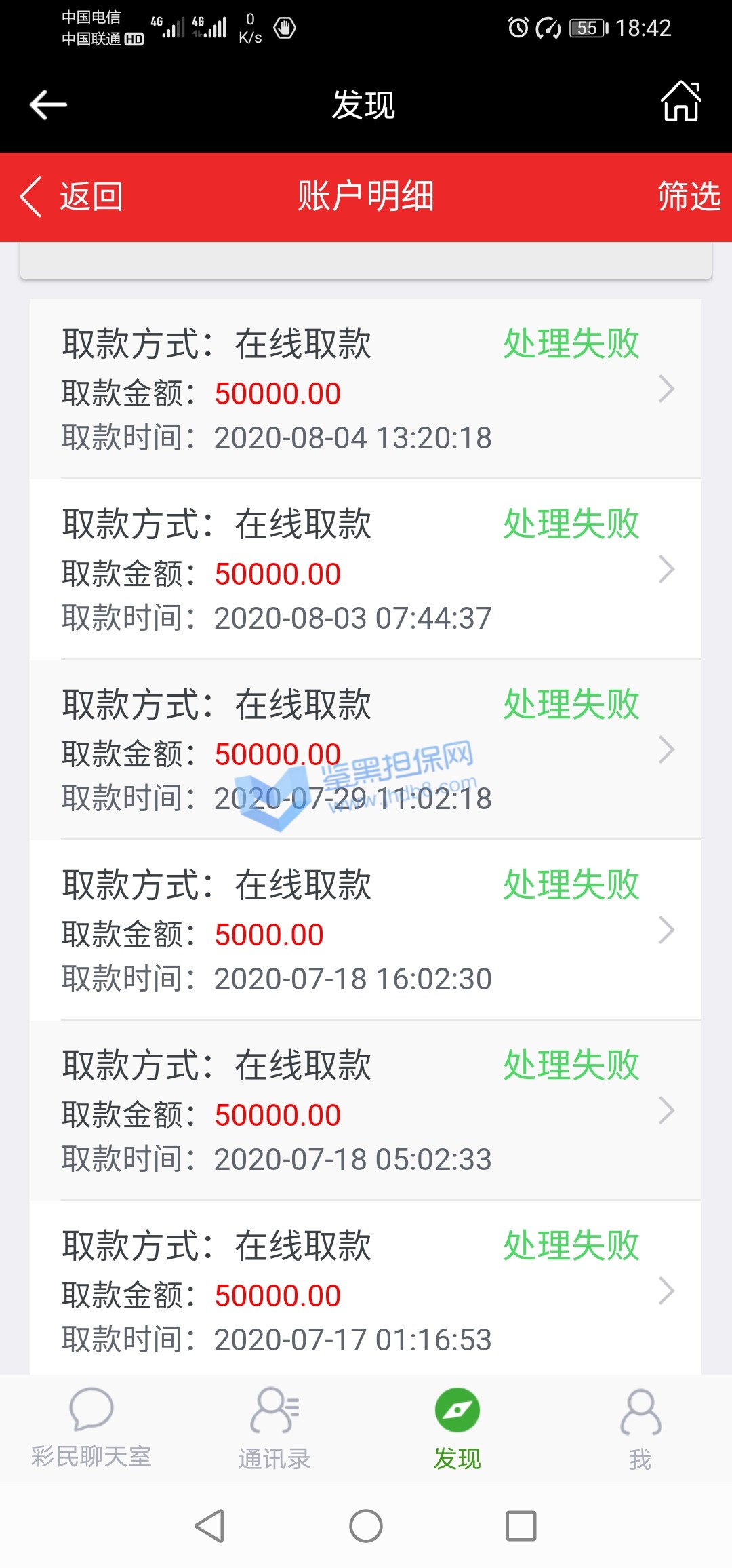Open the withdrawal record from 2020-08-04 13:20:18
This screenshot has height=1568, width=732.
[366, 389]
